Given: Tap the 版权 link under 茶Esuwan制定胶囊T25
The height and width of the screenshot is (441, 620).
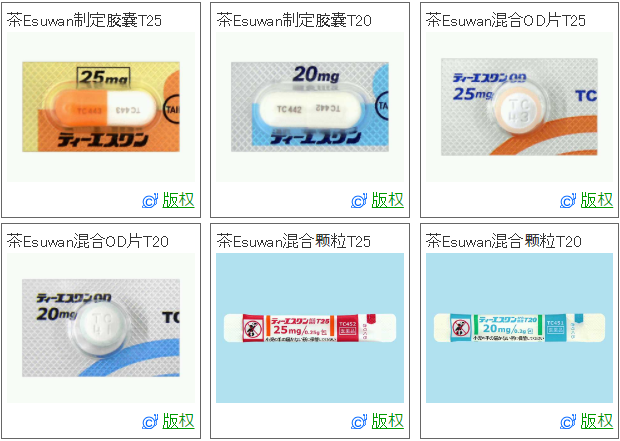Looking at the screenshot, I should (178, 200).
